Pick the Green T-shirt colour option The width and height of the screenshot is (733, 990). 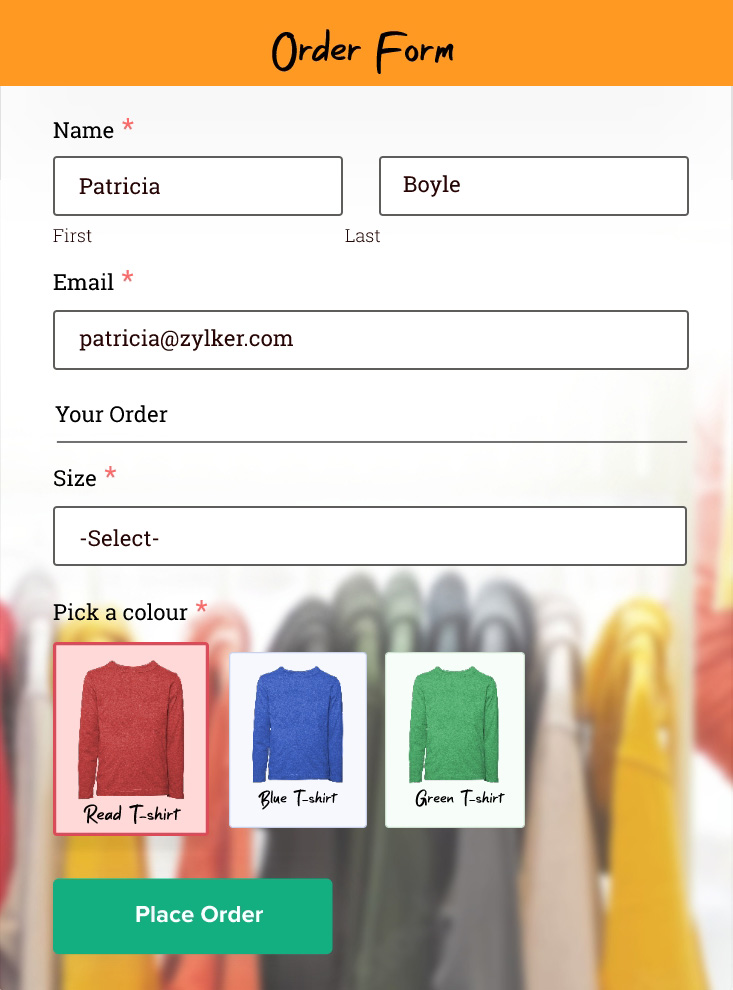[x=455, y=740]
